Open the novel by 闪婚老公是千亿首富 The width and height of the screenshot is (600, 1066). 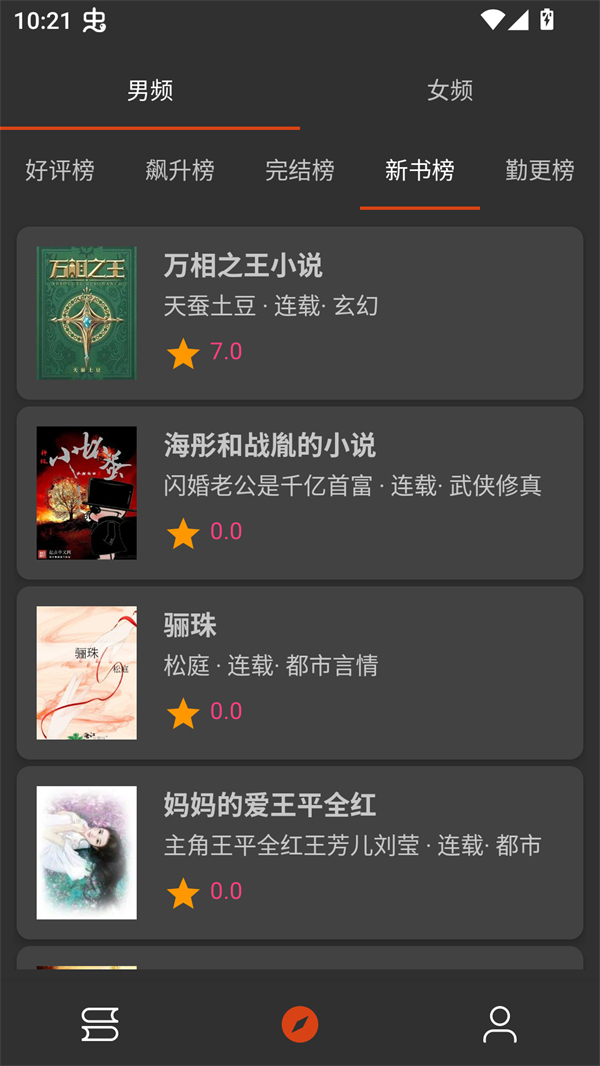click(300, 493)
